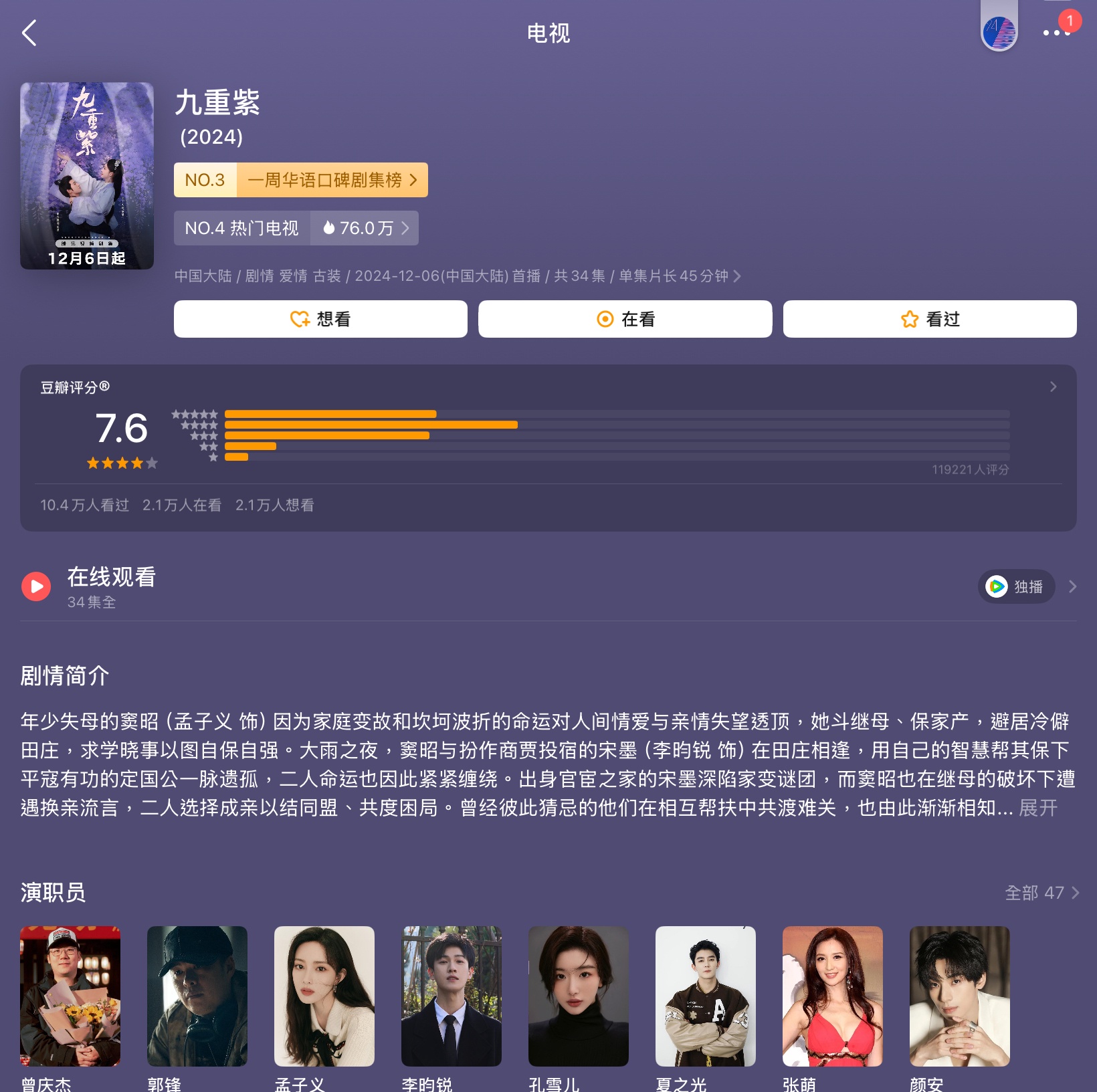Open 孔雪儿's profile
This screenshot has width=1097, height=1092.
tap(579, 996)
